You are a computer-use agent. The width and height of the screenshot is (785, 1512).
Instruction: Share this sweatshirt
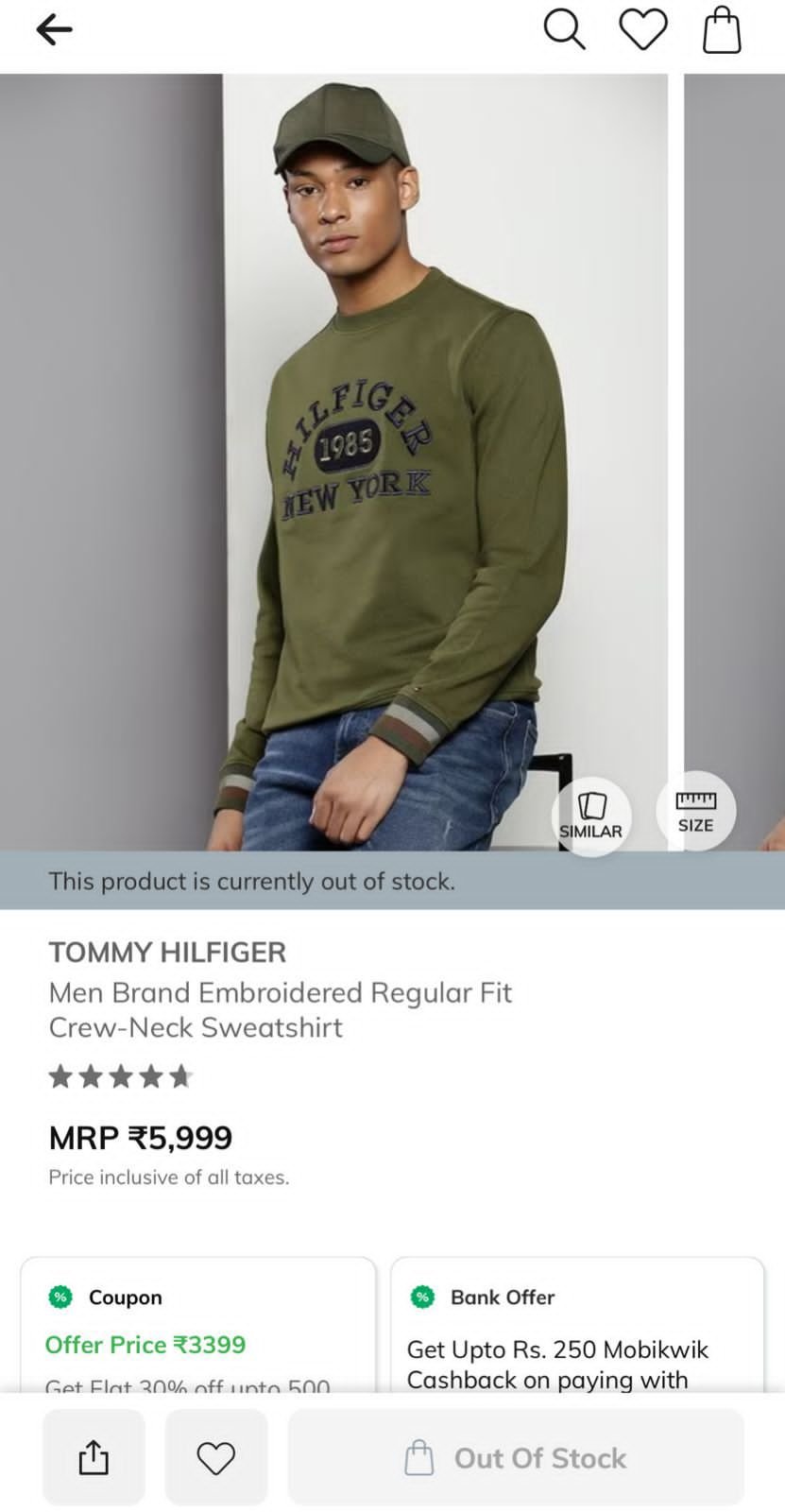tap(94, 1456)
